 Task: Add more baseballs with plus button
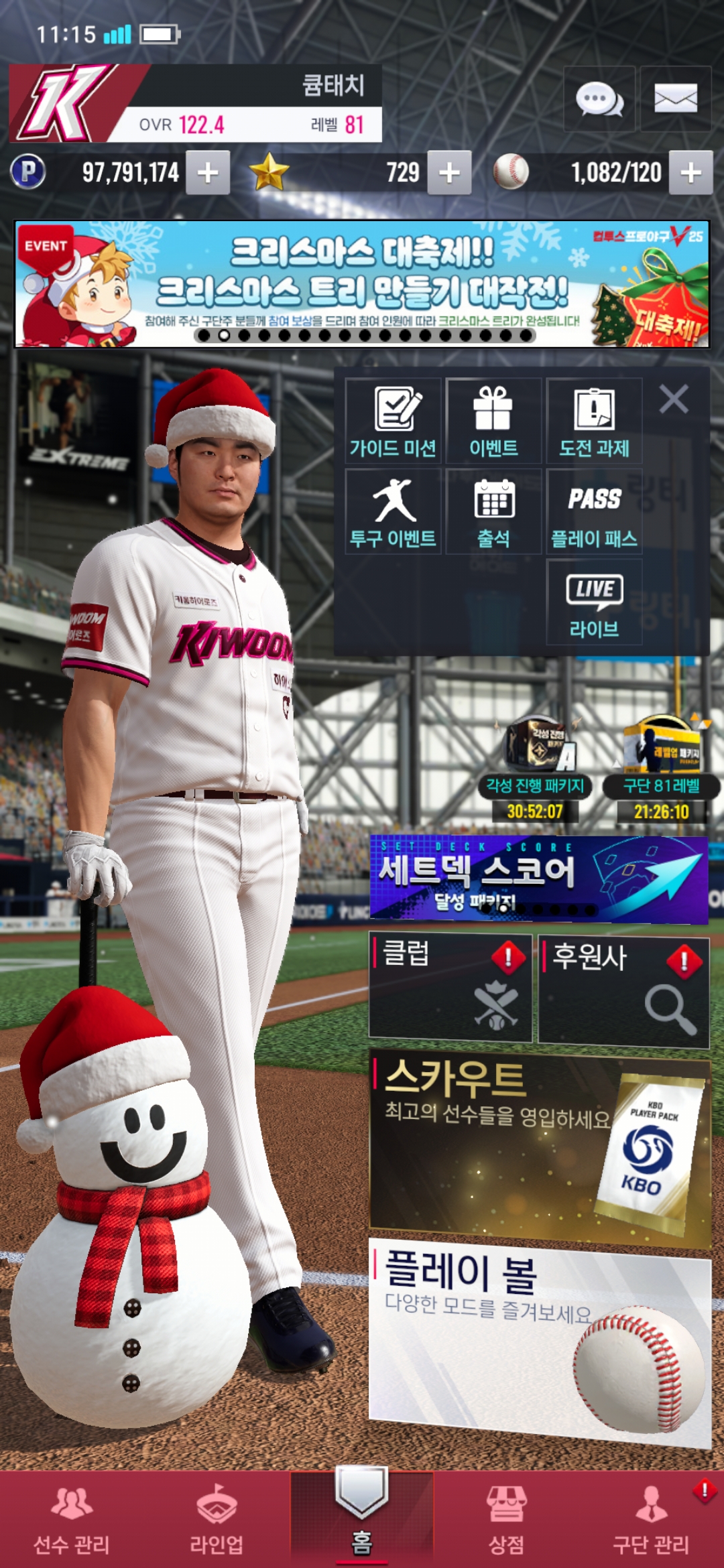[x=690, y=173]
